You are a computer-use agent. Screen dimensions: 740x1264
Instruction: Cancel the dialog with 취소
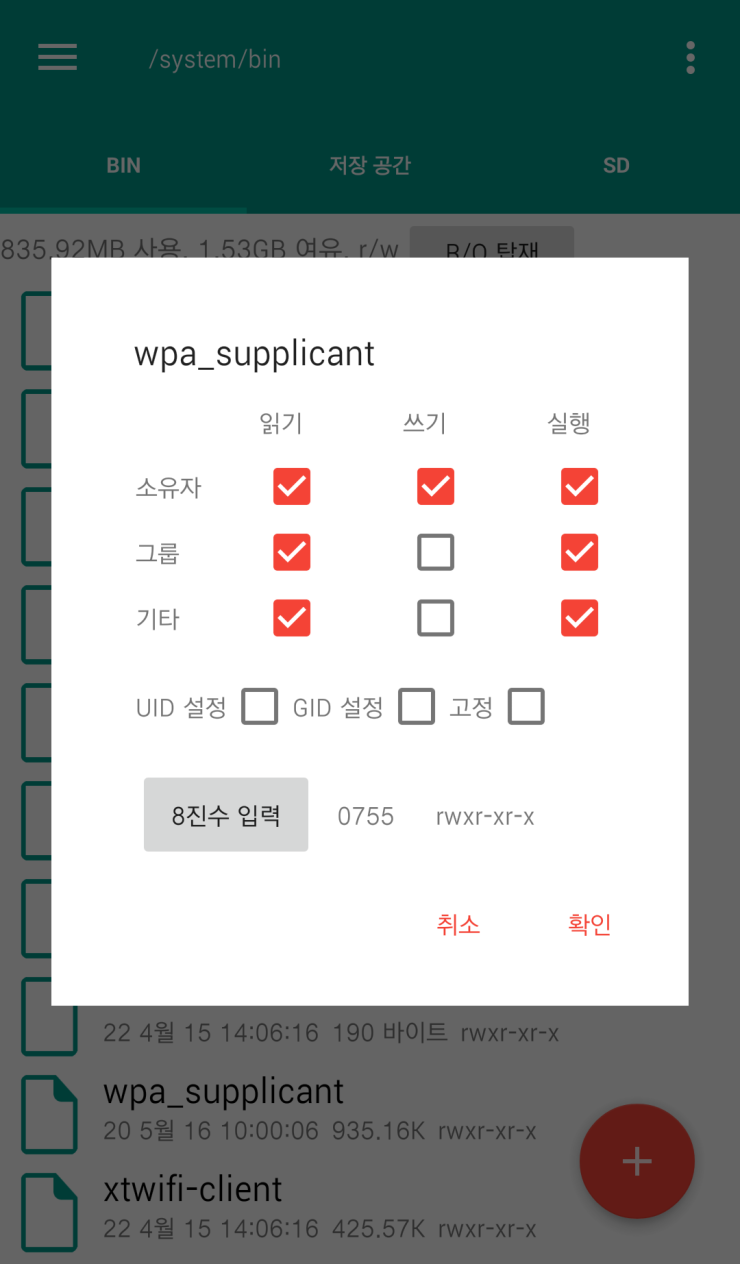point(459,925)
